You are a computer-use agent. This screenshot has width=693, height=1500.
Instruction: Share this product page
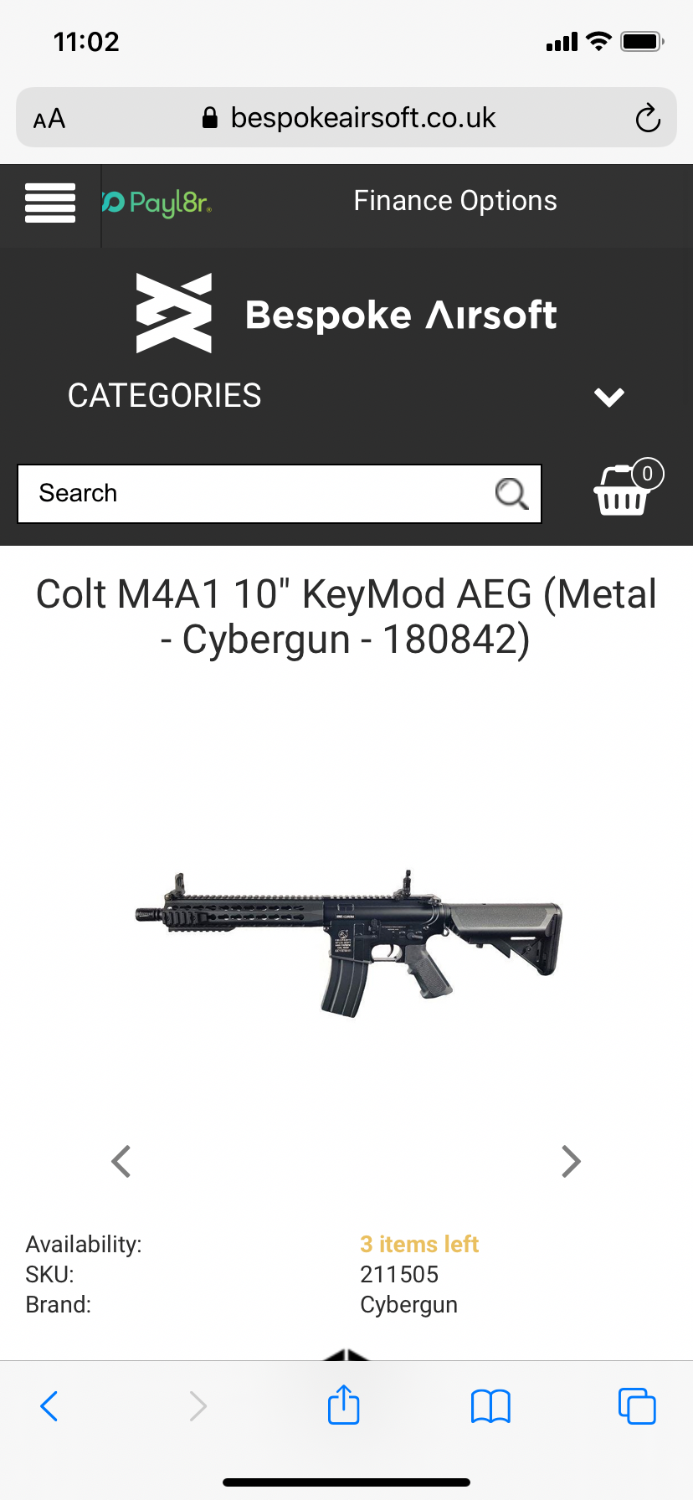point(343,1405)
